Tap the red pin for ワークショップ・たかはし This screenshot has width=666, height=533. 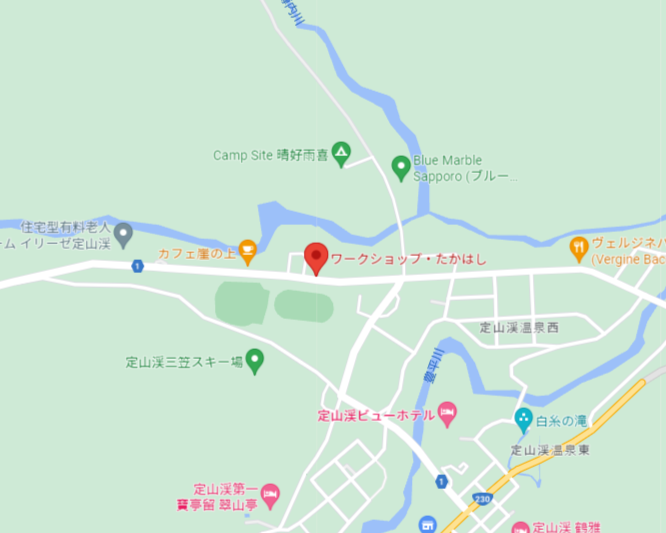315,256
